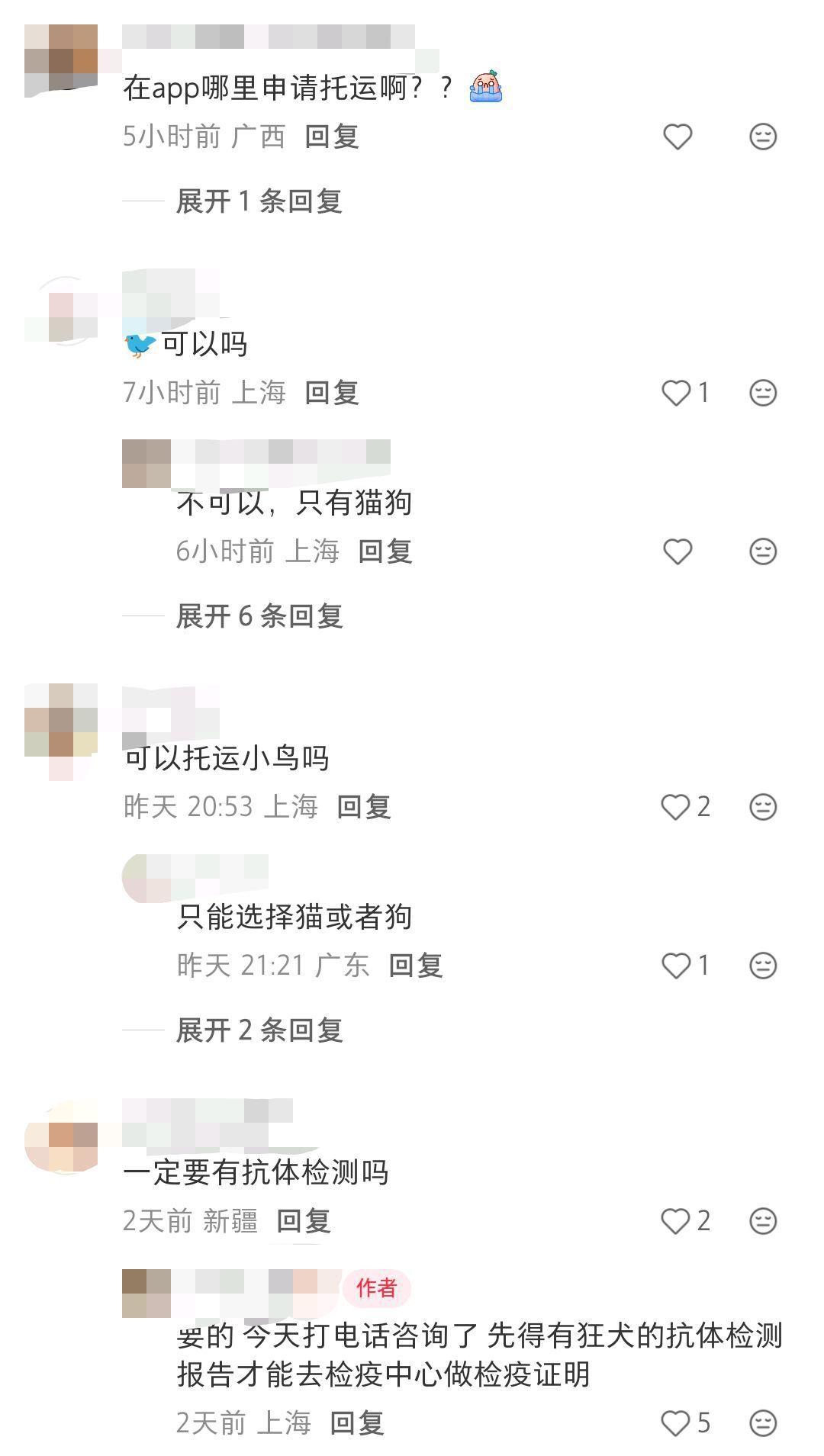Expand 展开 6 条回复
The width and height of the screenshot is (824, 1456).
click(x=259, y=616)
